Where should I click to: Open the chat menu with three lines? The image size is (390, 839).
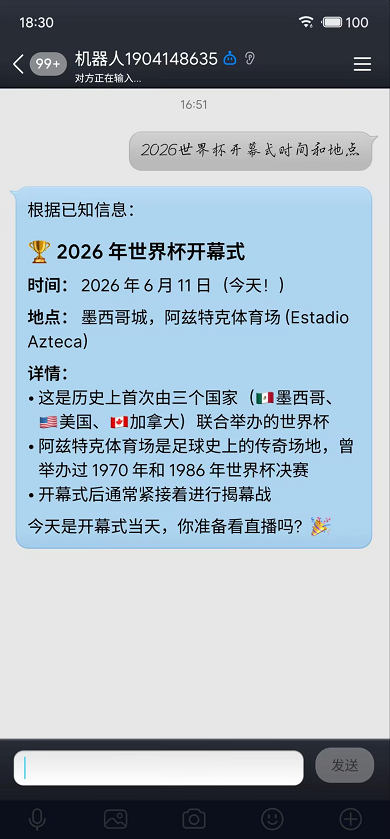362,65
